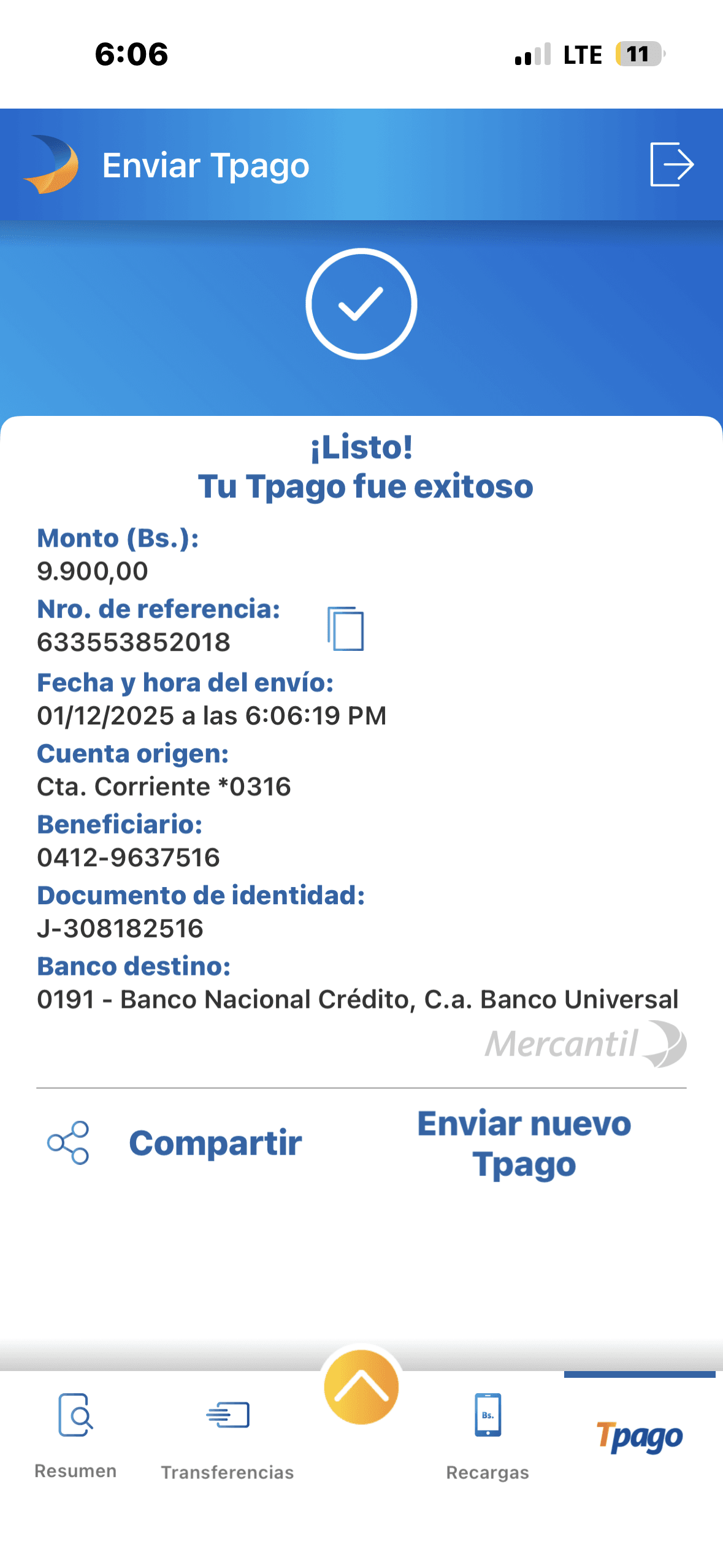Go to the Recargas tab
The image size is (723, 1568).
point(488,1435)
